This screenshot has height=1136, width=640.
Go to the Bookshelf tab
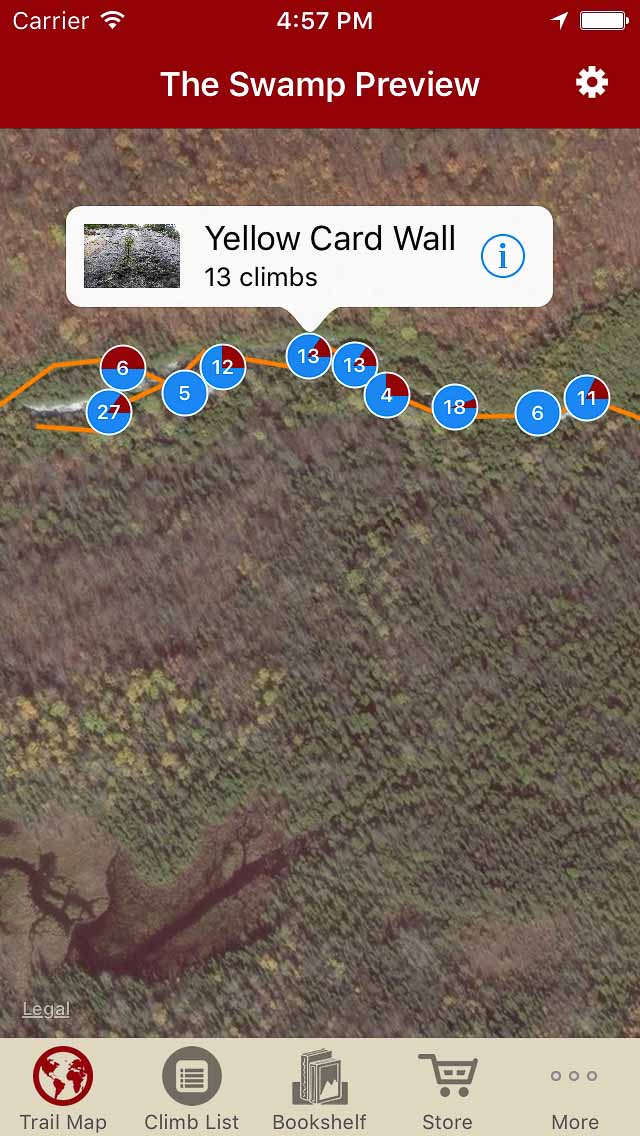point(320,1088)
